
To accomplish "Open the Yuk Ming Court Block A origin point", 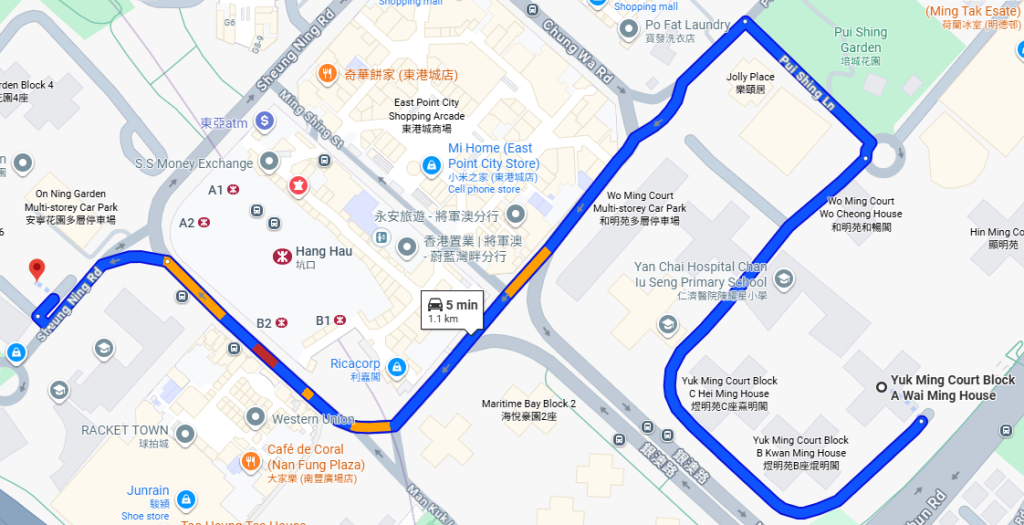I will click(x=881, y=387).
